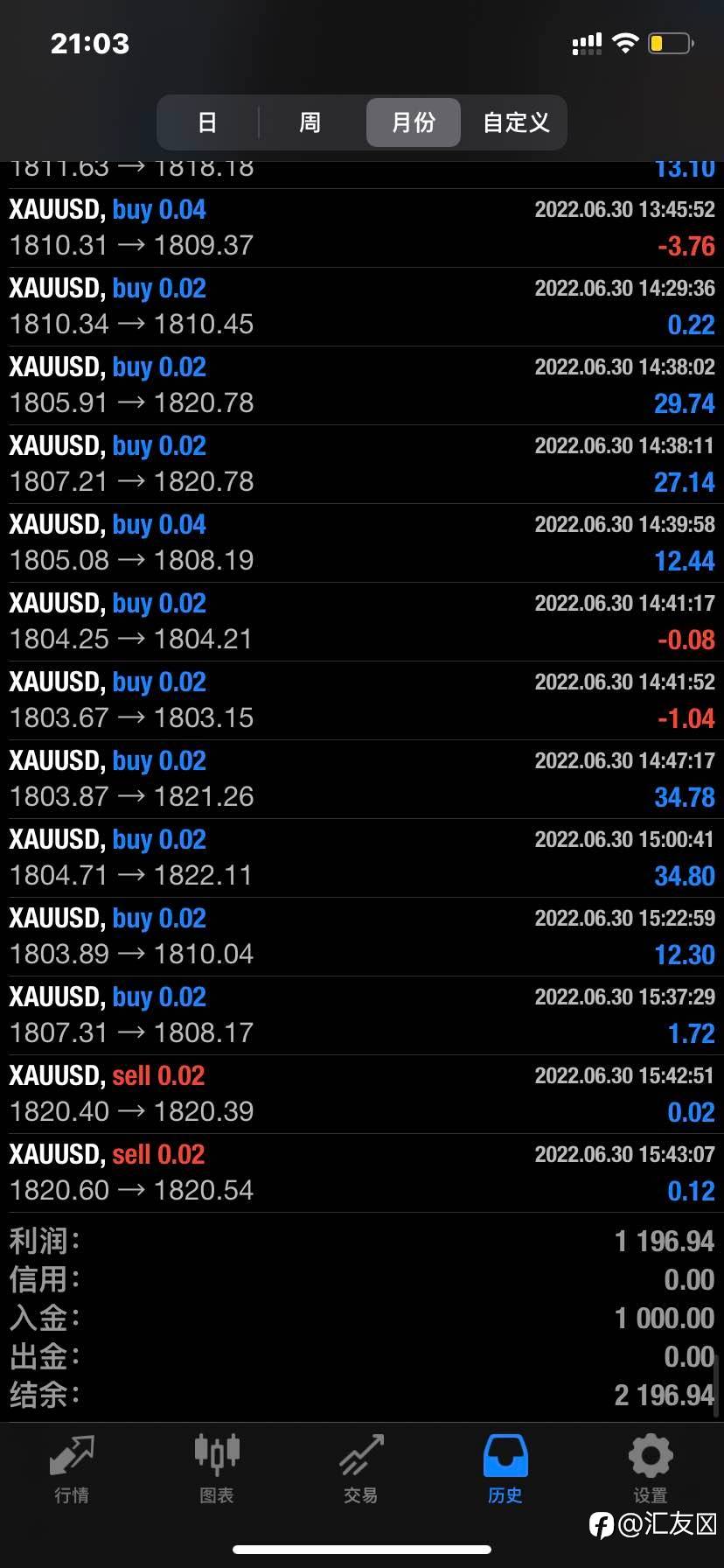Image resolution: width=724 pixels, height=1568 pixels.
Task: Open the trade with profit 34.80
Action: (362, 858)
